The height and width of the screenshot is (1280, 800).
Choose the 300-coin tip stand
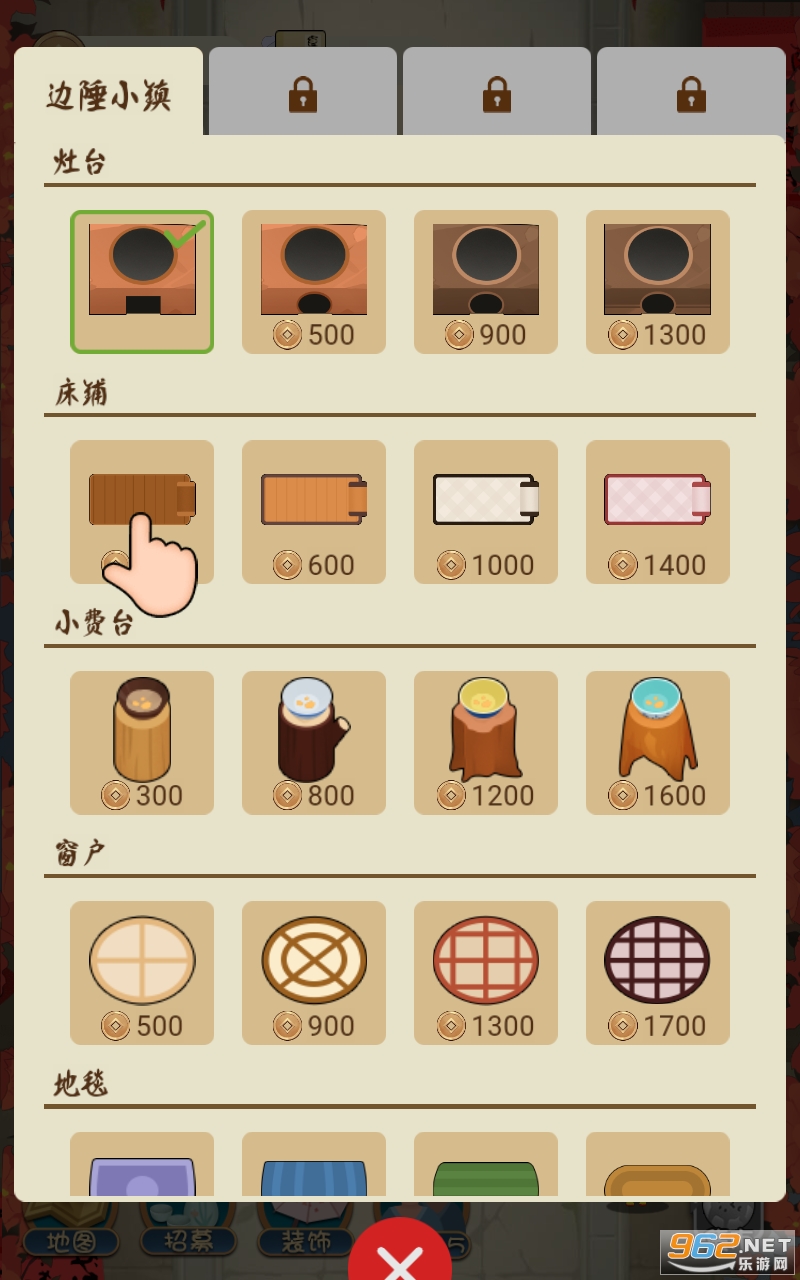[142, 743]
